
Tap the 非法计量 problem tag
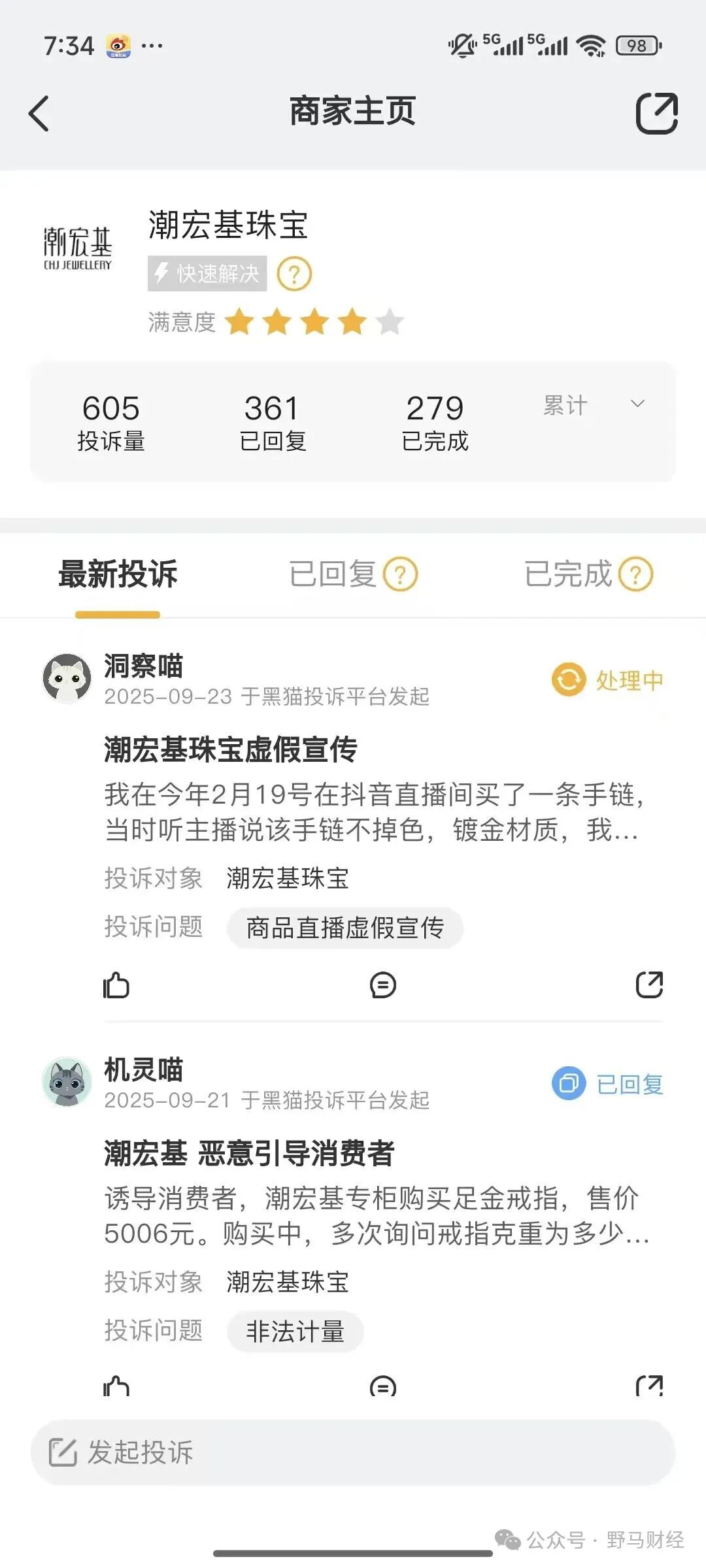click(295, 1331)
